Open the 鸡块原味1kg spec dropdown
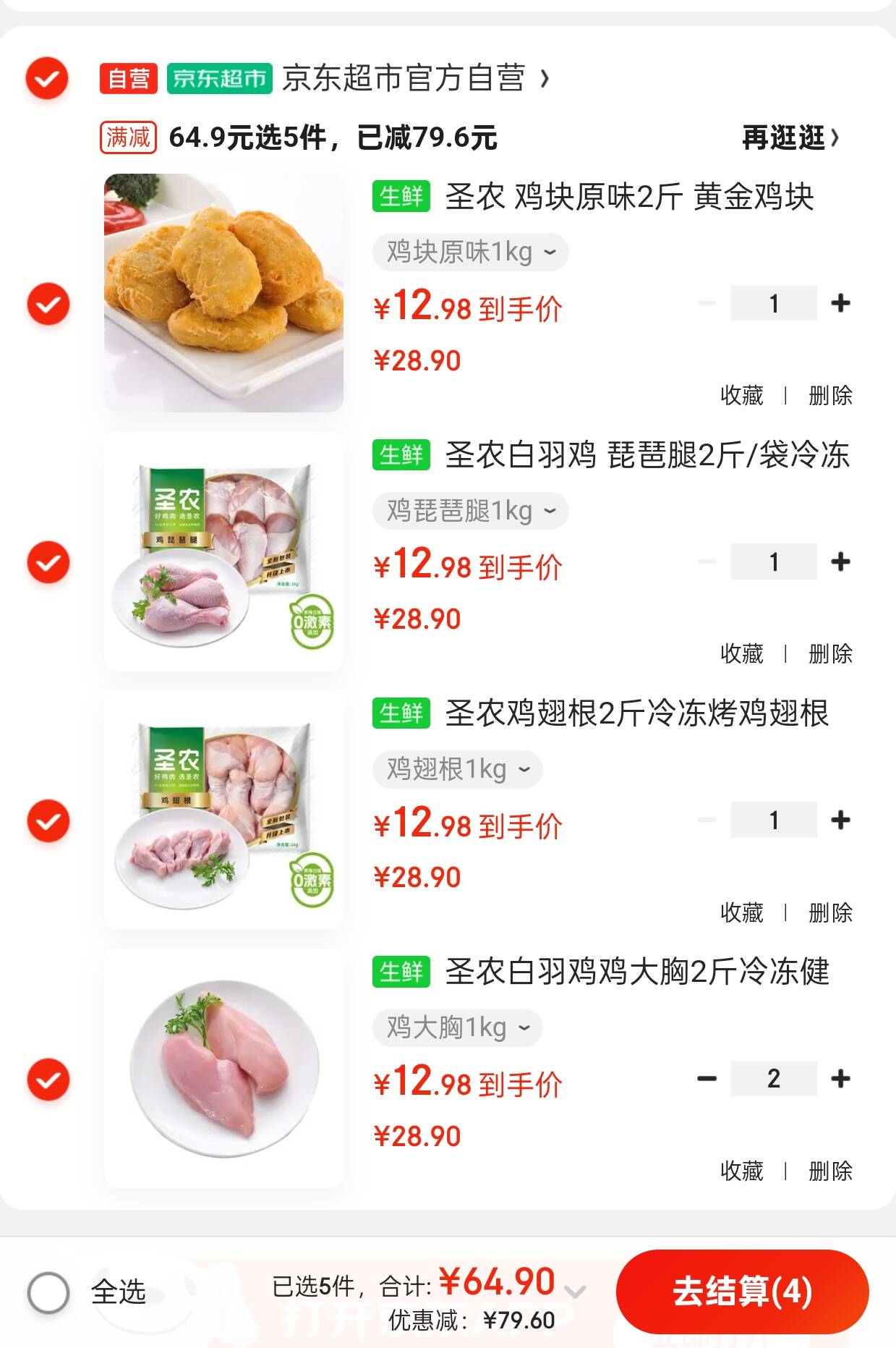 click(470, 253)
